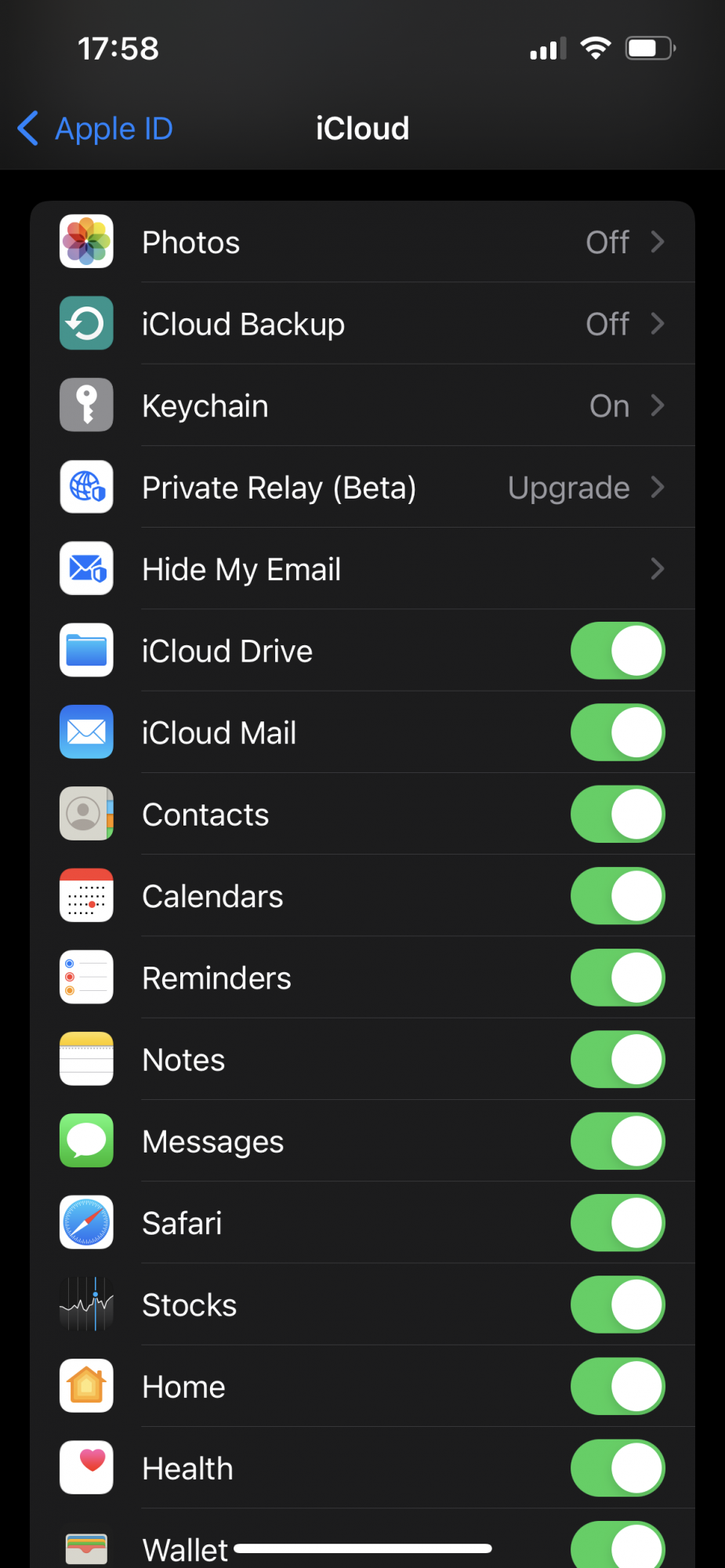Open Private Relay (Beta) upgrade

point(362,487)
